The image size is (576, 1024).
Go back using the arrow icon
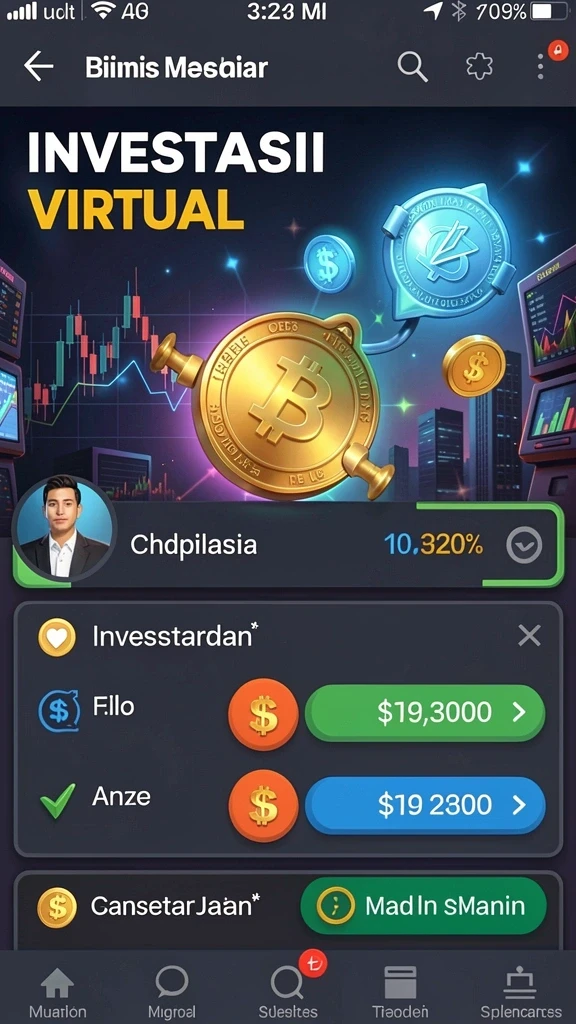pyautogui.click(x=39, y=67)
